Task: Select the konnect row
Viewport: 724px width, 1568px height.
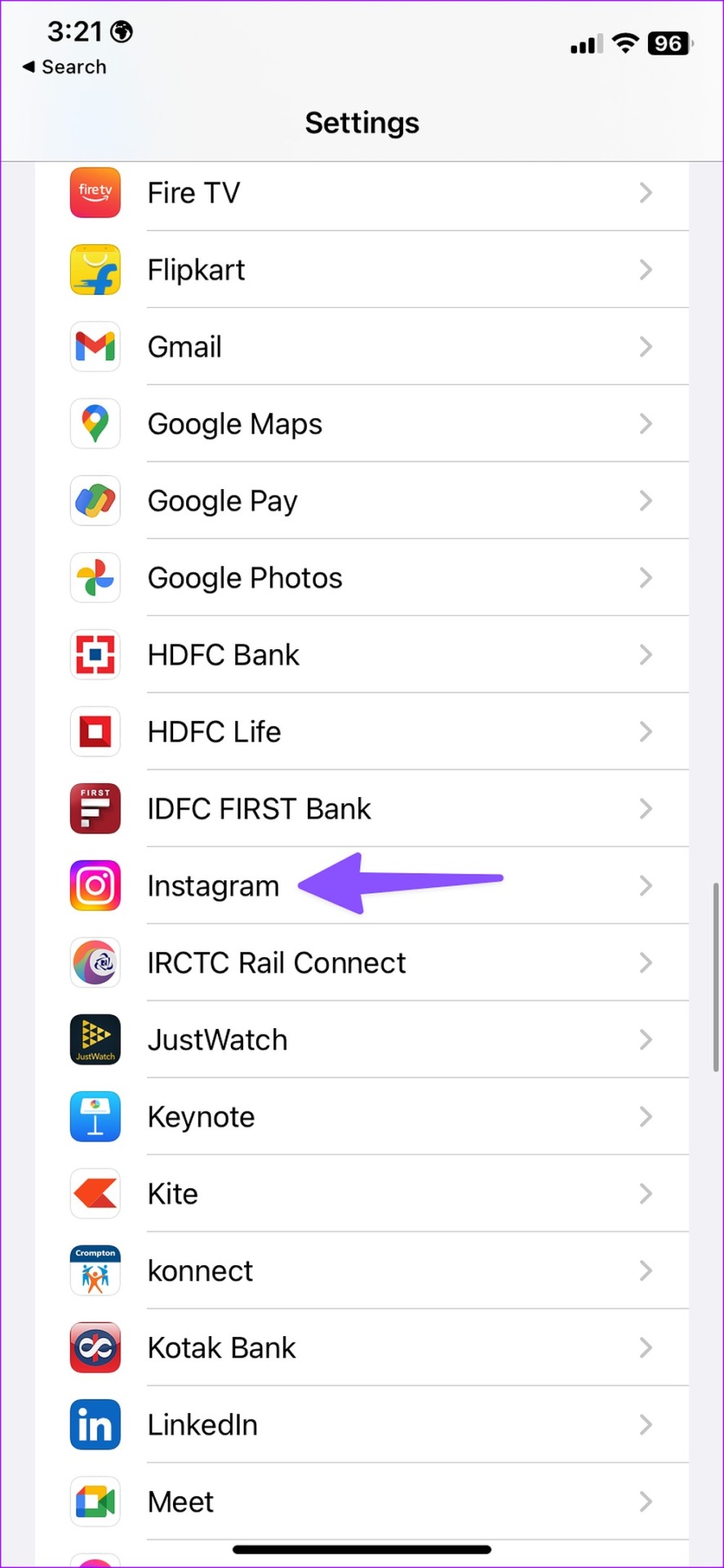Action: click(x=362, y=1271)
